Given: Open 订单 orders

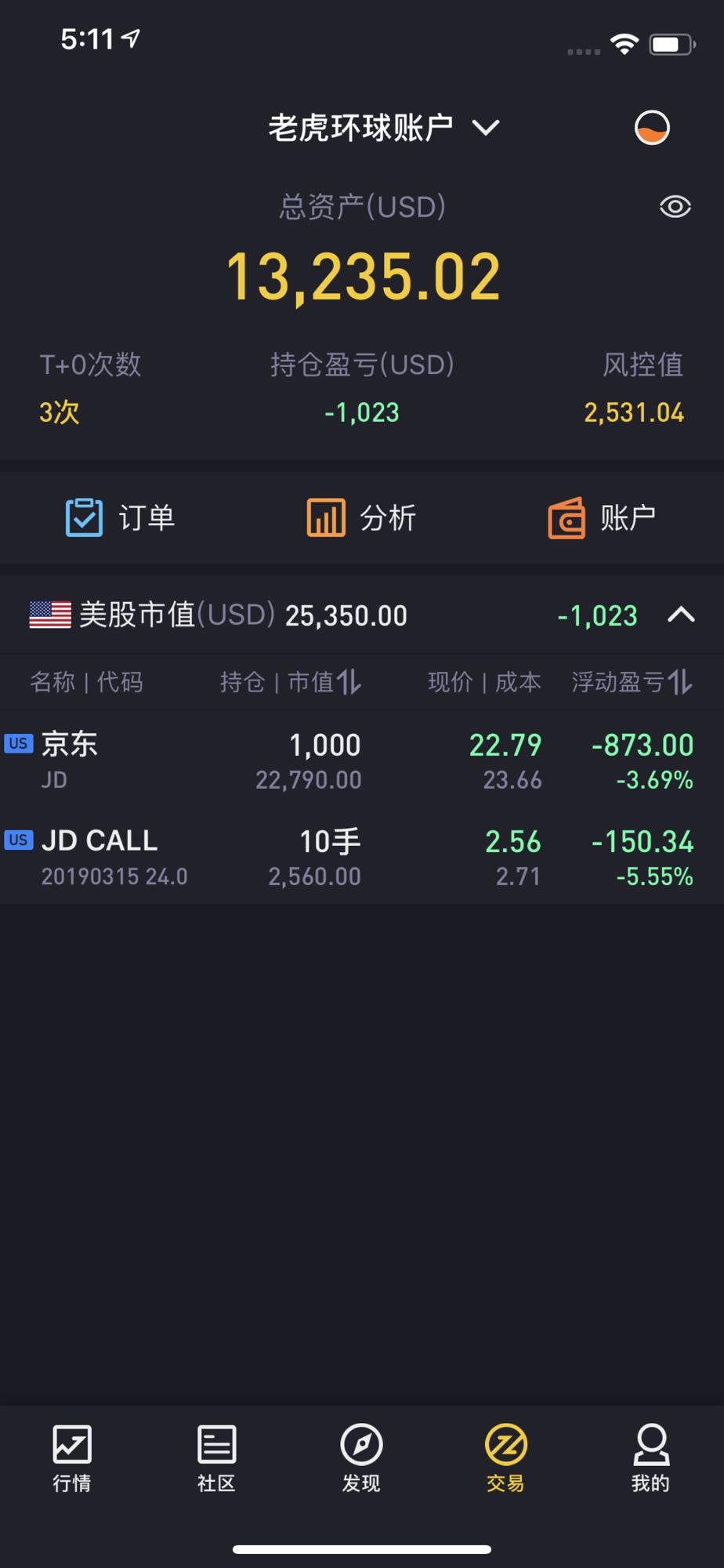Looking at the screenshot, I should pos(121,517).
